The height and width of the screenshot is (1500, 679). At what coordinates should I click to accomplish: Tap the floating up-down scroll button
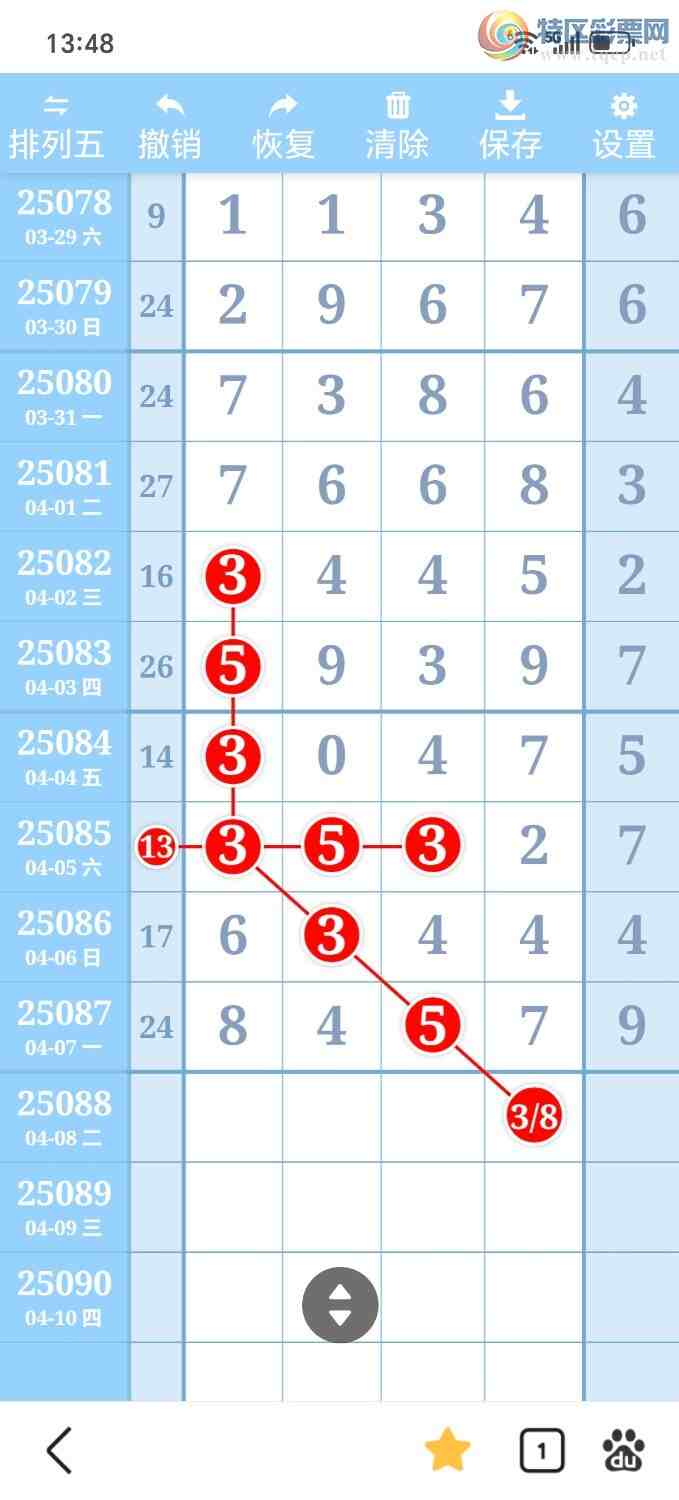340,1305
